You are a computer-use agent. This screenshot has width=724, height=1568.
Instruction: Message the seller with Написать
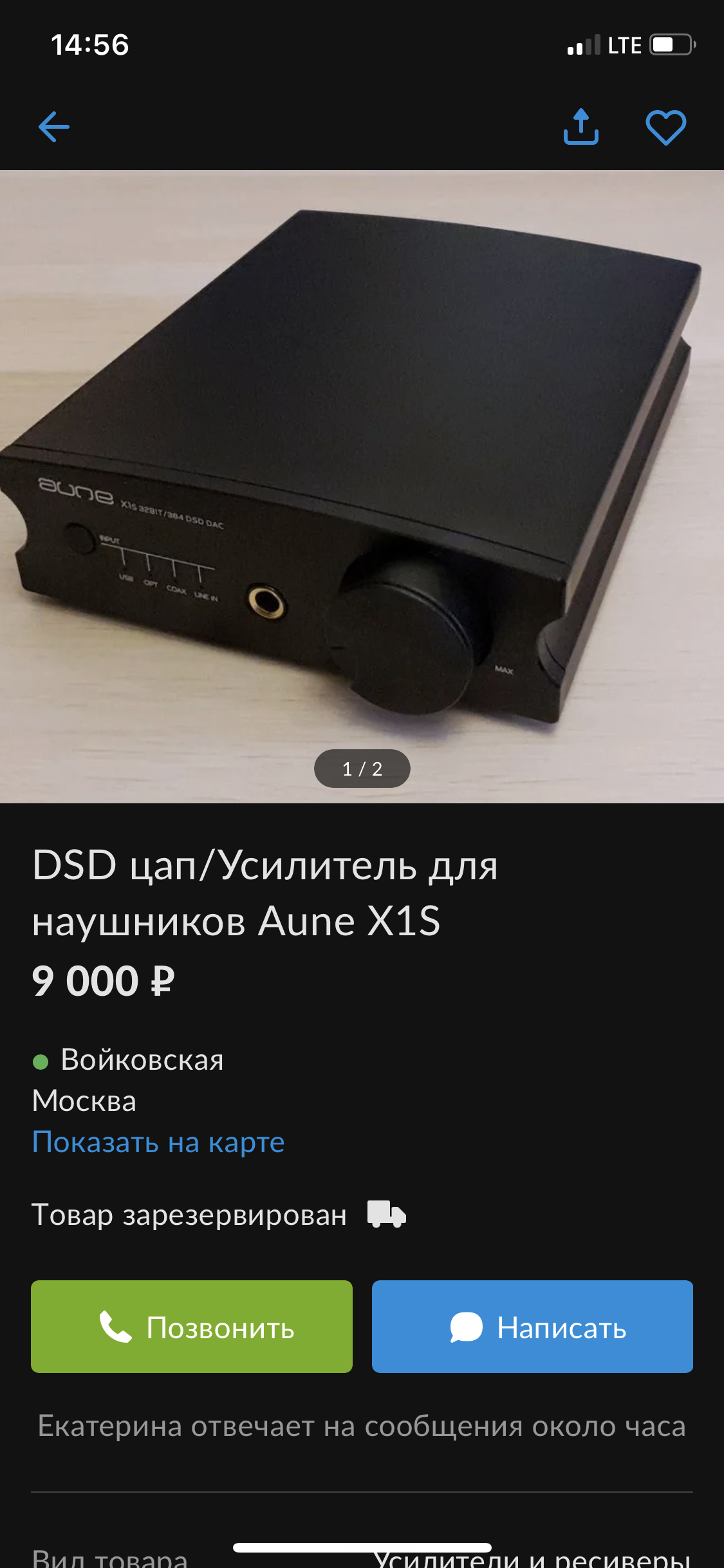point(532,1327)
